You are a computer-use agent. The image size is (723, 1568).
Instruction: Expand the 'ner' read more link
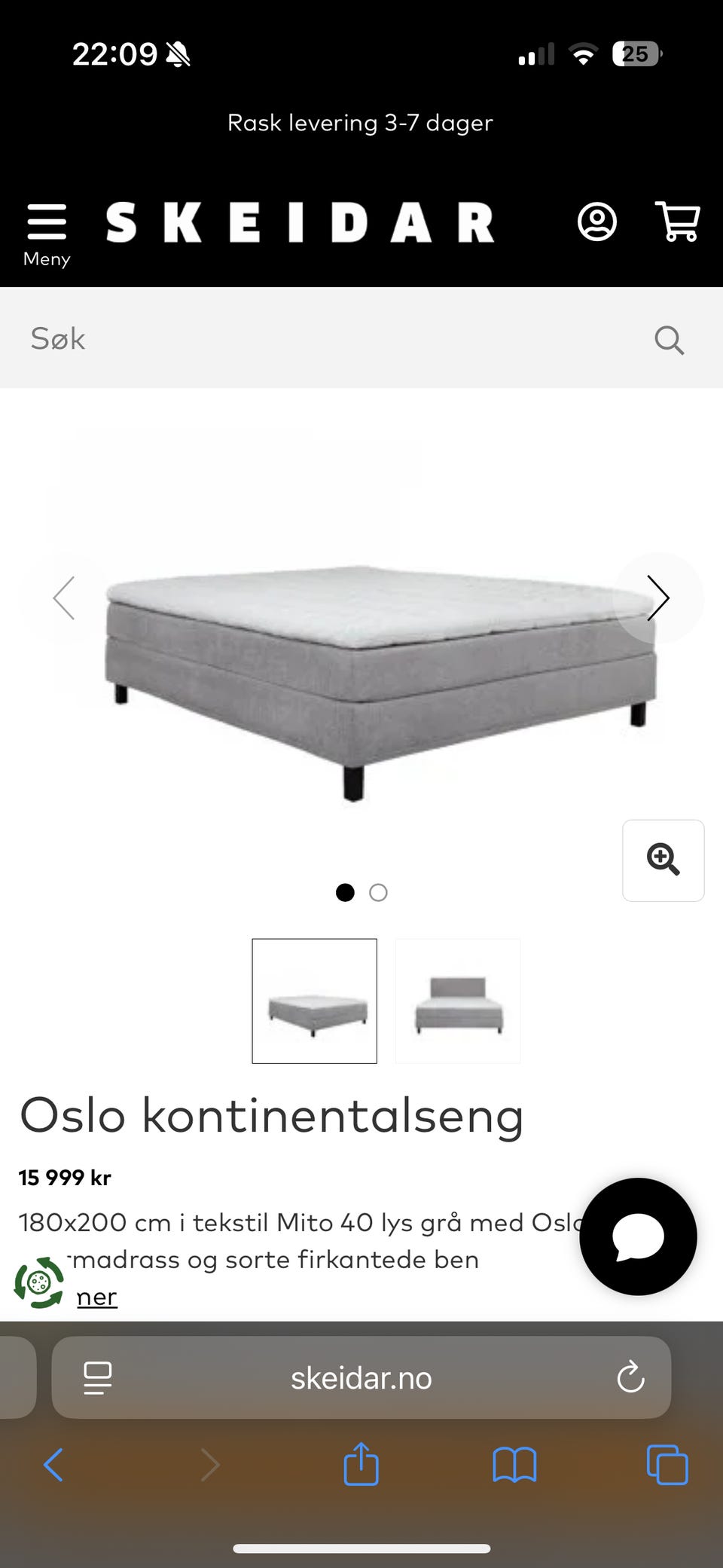(97, 1296)
